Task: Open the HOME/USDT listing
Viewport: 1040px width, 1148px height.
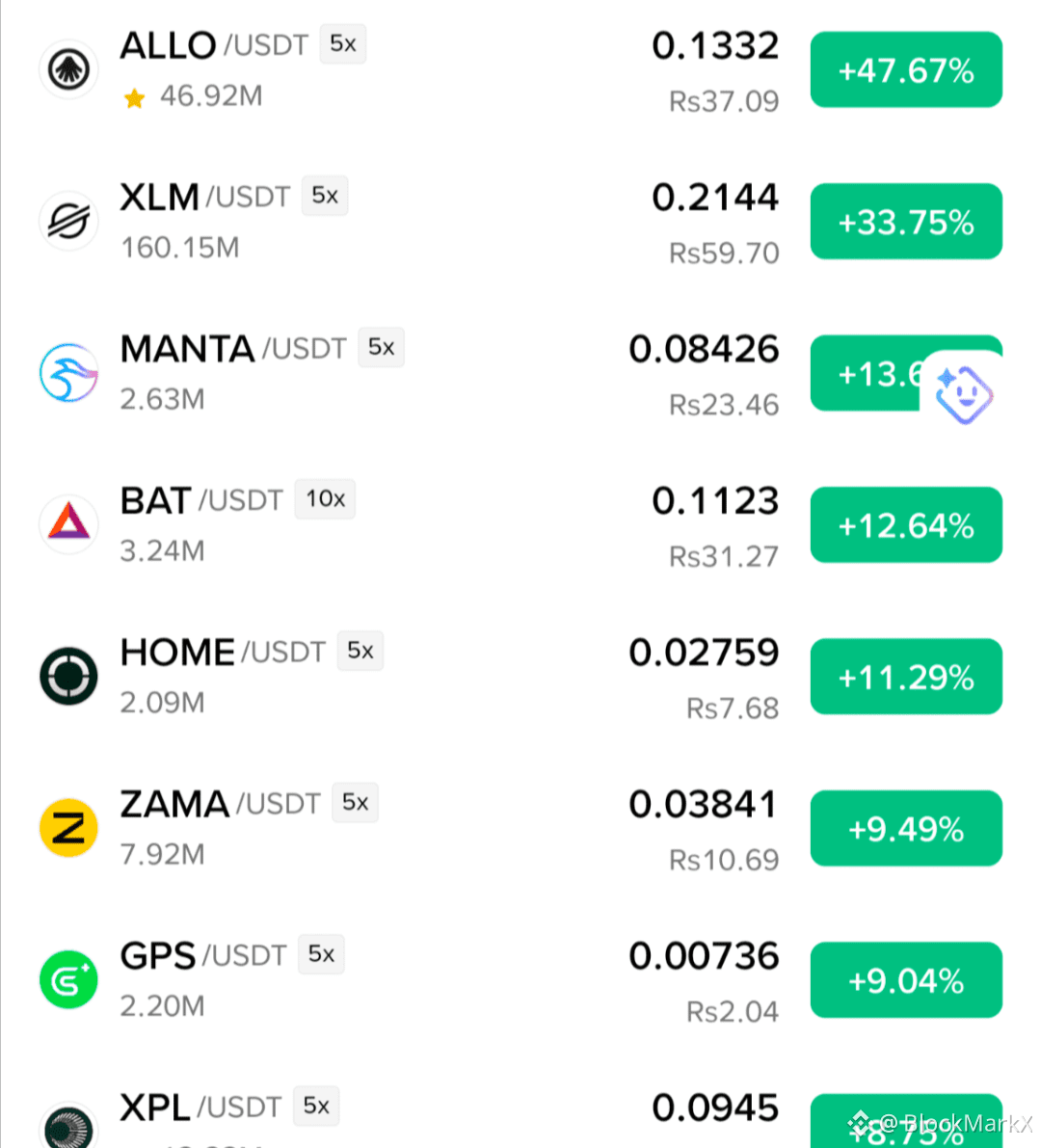Action: pyautogui.click(x=520, y=677)
